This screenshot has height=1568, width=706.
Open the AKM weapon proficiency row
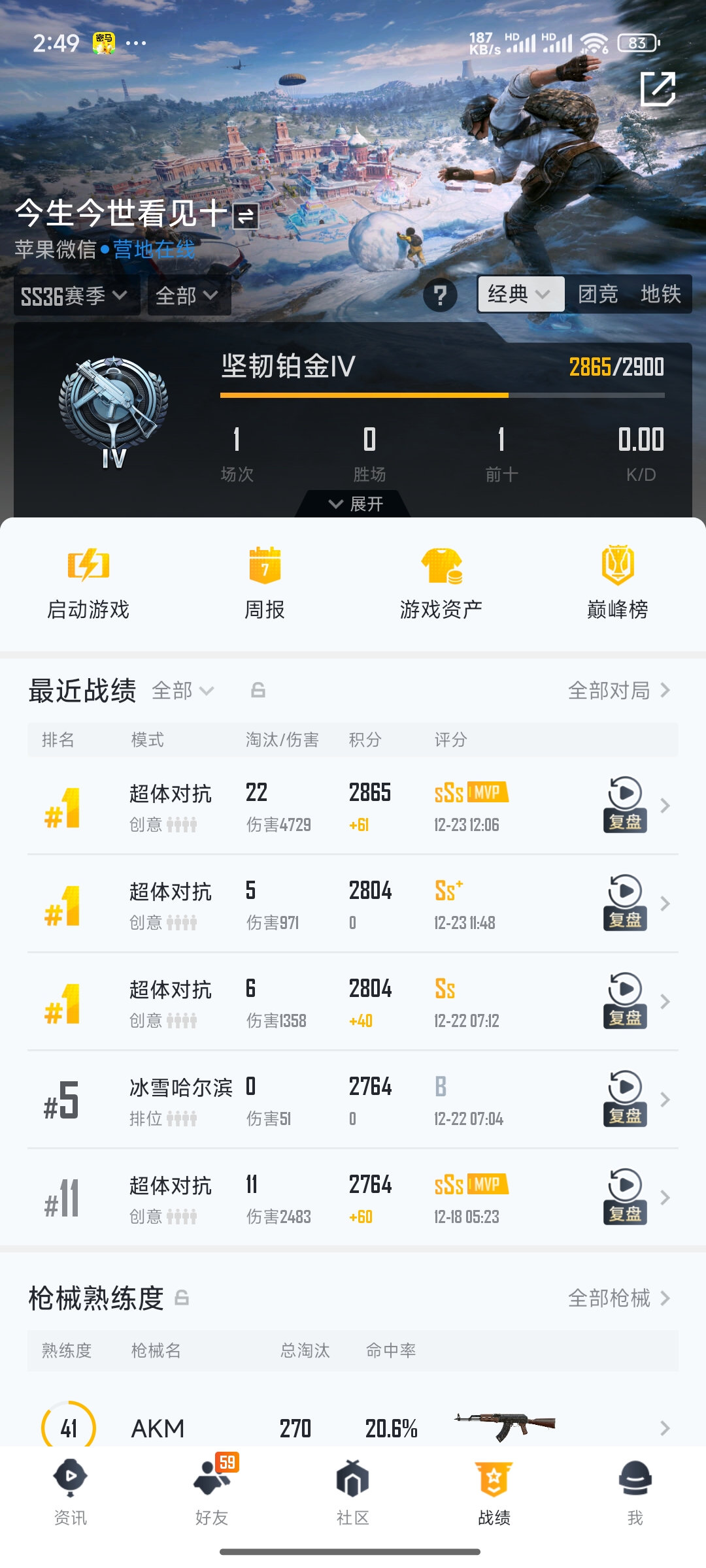point(353,1428)
